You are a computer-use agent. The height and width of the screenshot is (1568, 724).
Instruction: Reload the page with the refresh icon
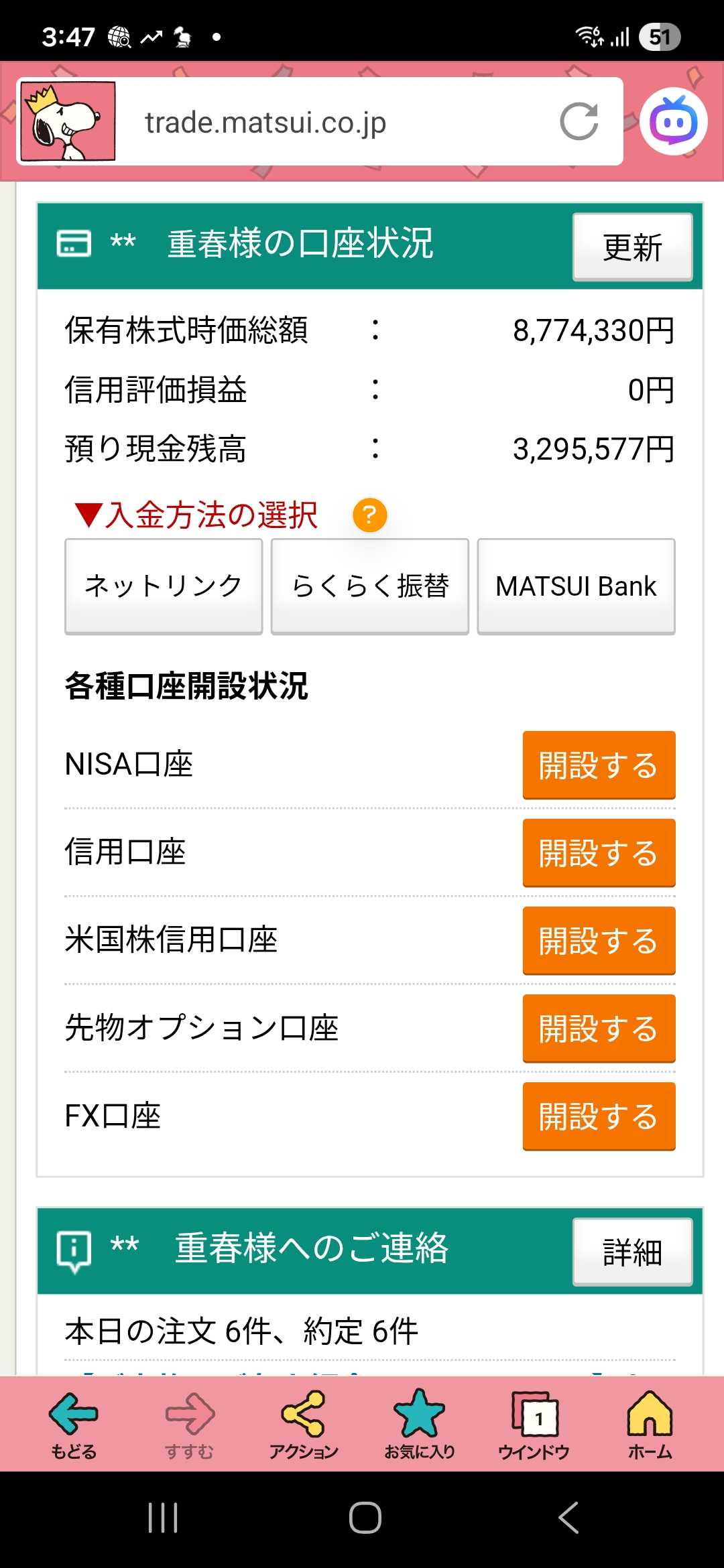pyautogui.click(x=579, y=122)
